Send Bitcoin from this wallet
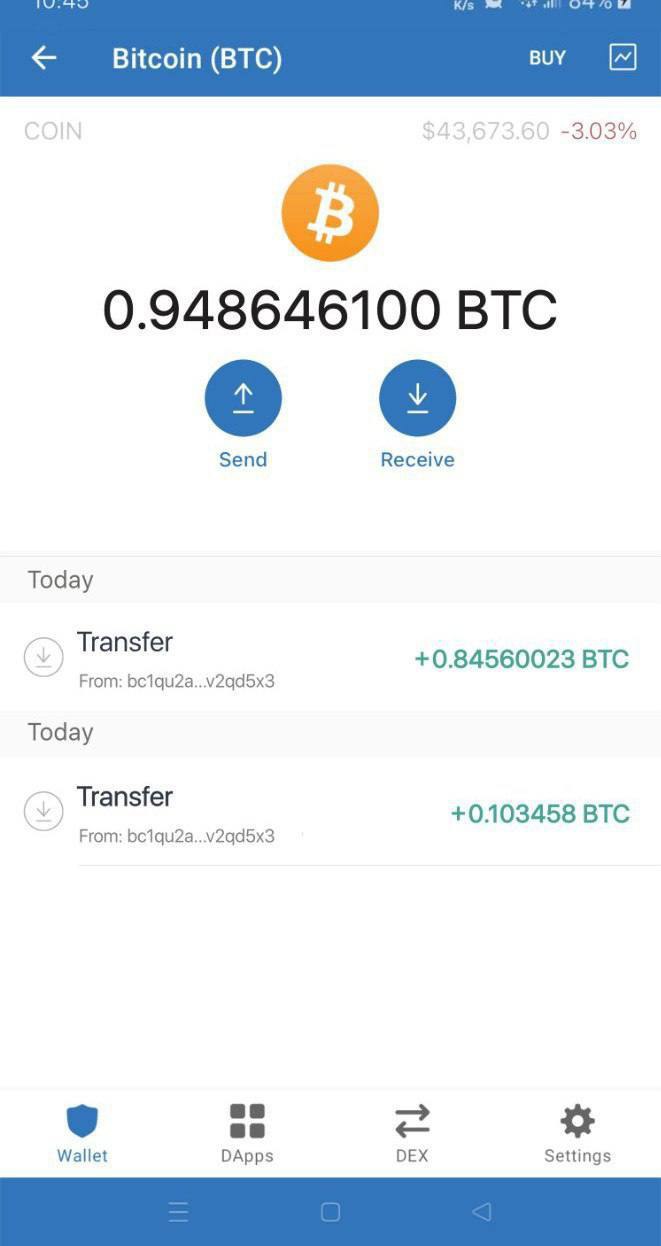661x1246 pixels. (243, 399)
